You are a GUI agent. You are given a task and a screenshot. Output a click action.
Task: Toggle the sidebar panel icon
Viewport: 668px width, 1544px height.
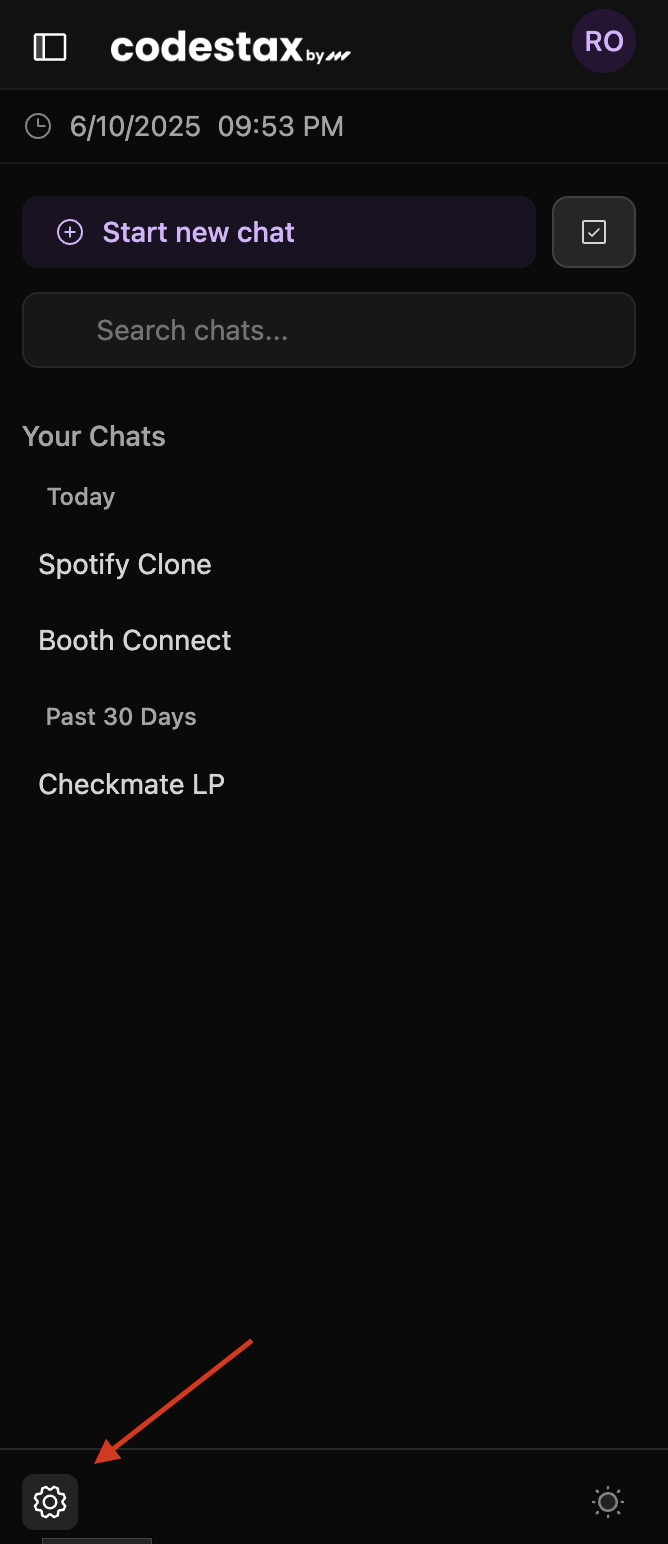[x=50, y=47]
